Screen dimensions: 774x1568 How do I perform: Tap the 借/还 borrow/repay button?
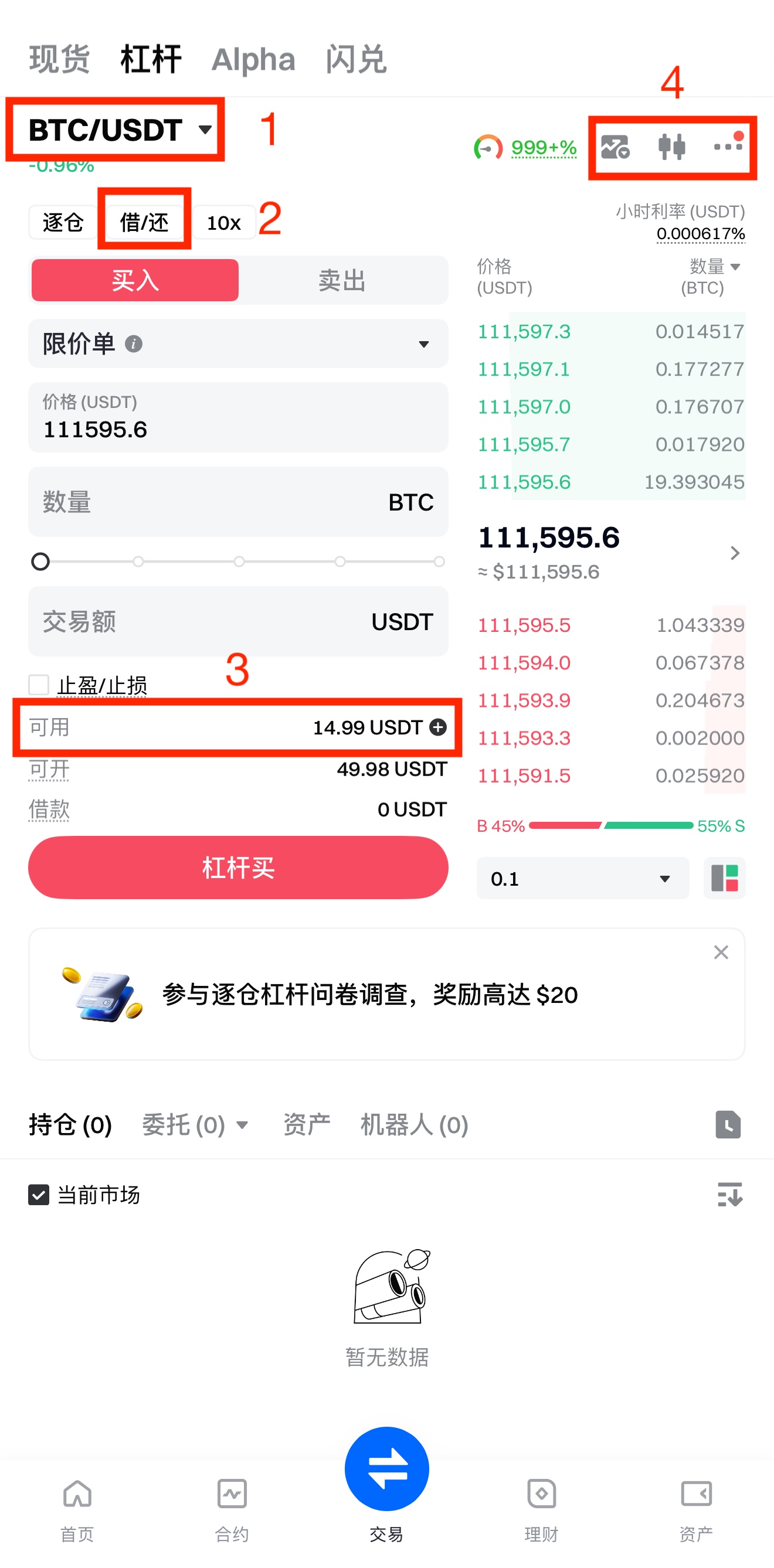pos(144,222)
